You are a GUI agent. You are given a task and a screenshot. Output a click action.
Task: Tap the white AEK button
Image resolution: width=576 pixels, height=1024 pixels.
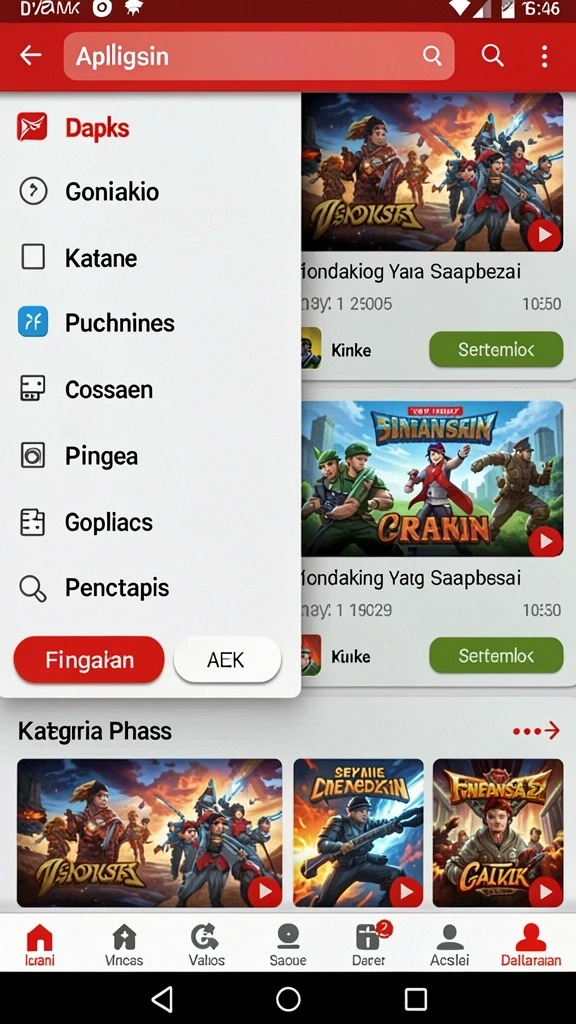coord(227,660)
